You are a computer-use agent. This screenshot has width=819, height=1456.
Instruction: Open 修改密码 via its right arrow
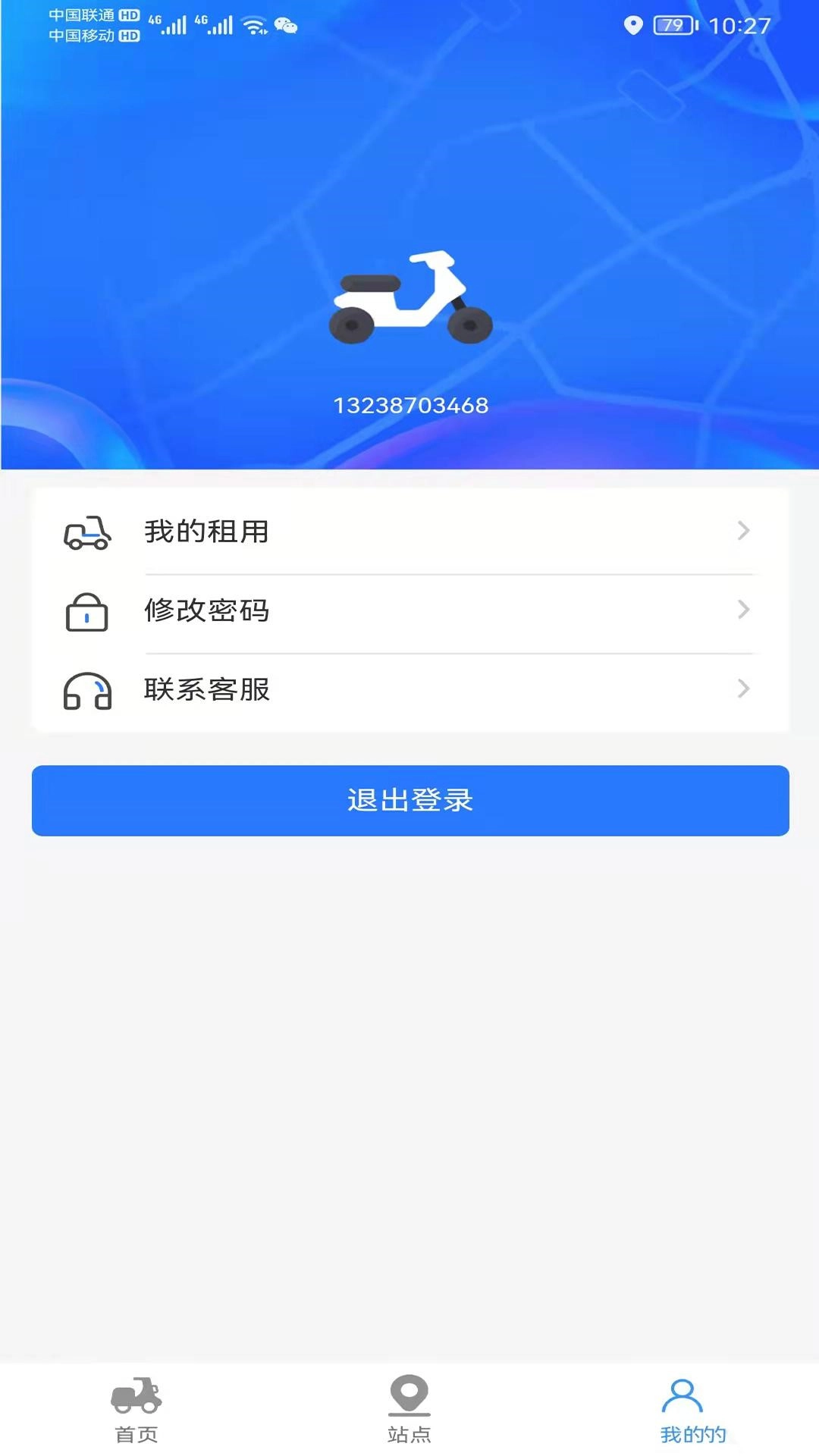[x=744, y=610]
